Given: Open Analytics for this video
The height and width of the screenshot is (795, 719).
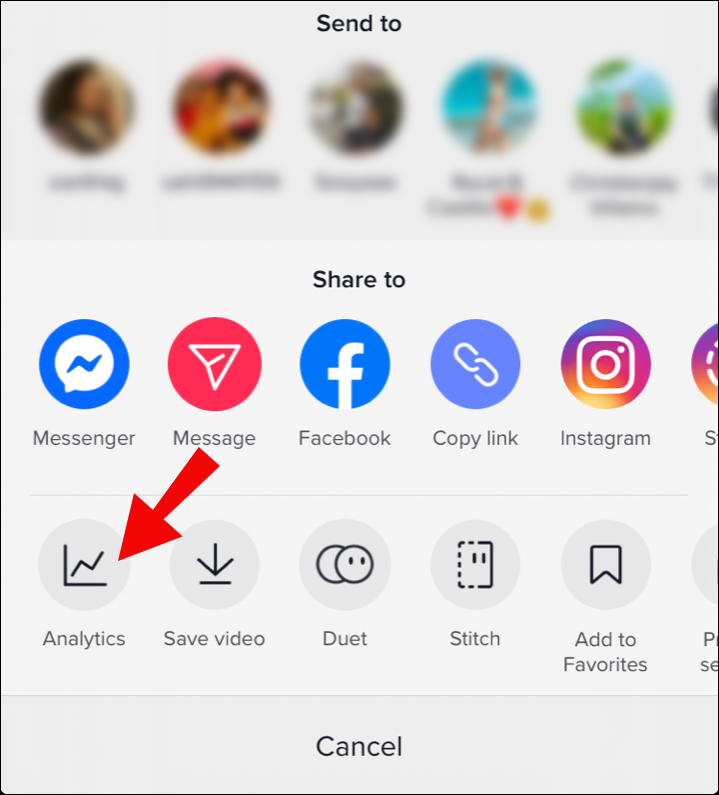Looking at the screenshot, I should (x=84, y=565).
